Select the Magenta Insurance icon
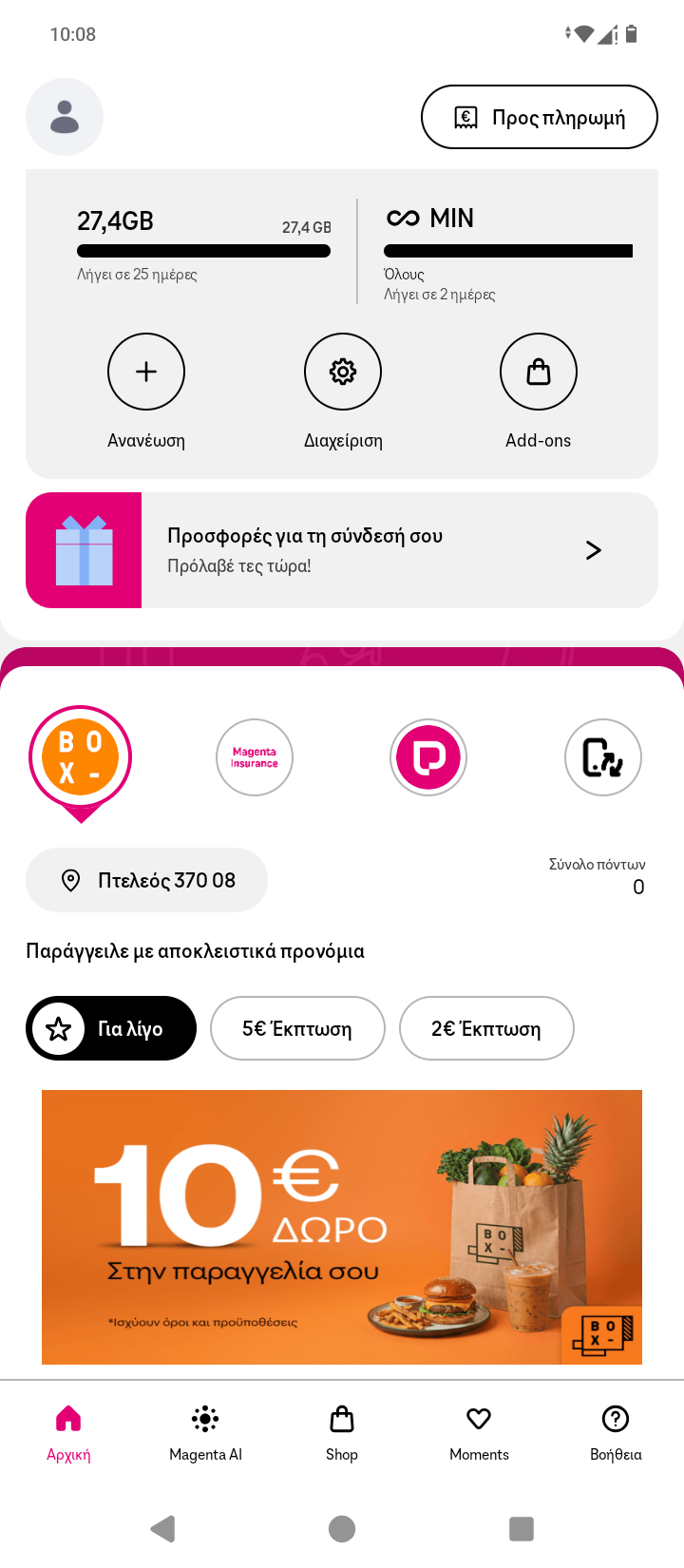 tap(255, 757)
